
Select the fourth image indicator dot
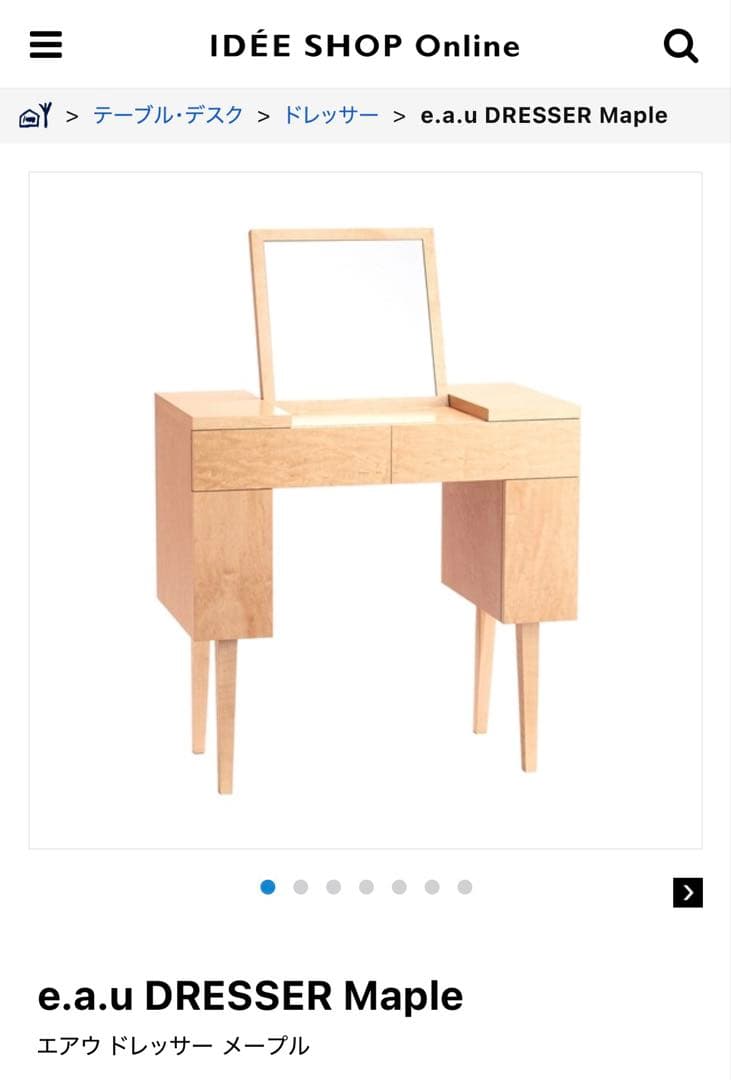366,887
